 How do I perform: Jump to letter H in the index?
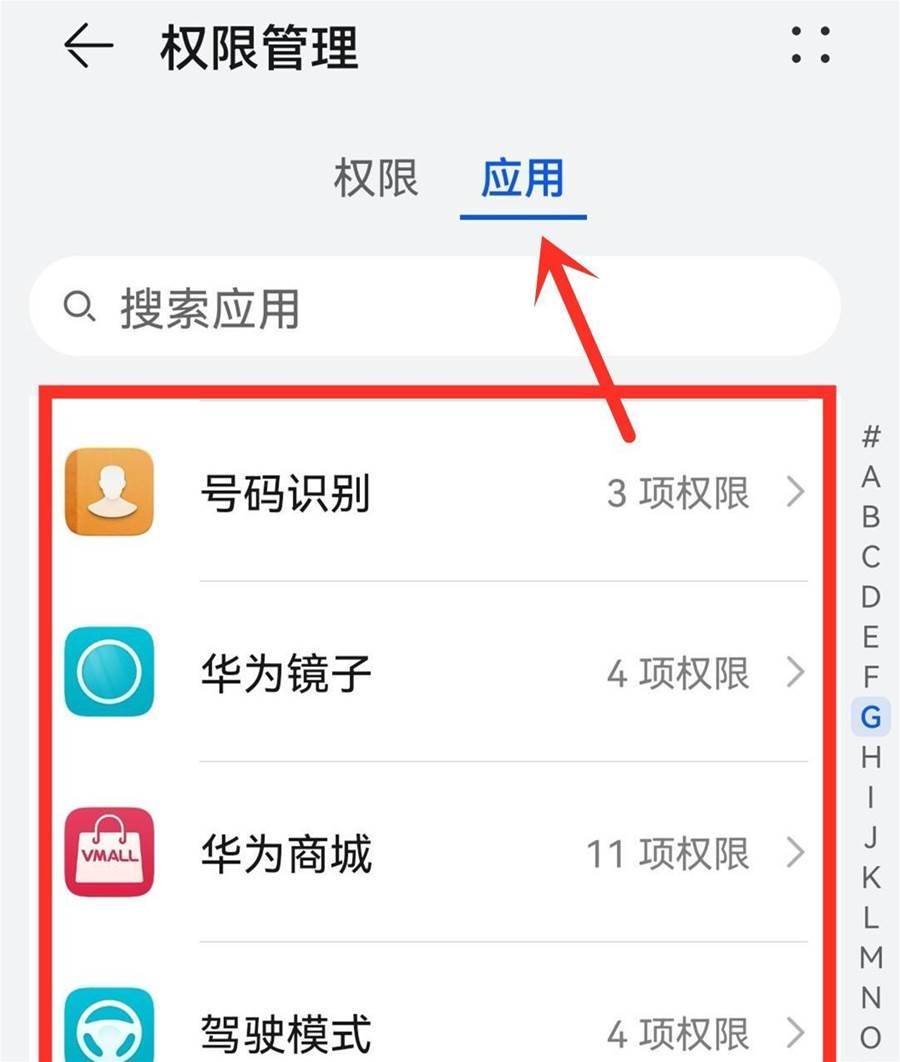(871, 758)
